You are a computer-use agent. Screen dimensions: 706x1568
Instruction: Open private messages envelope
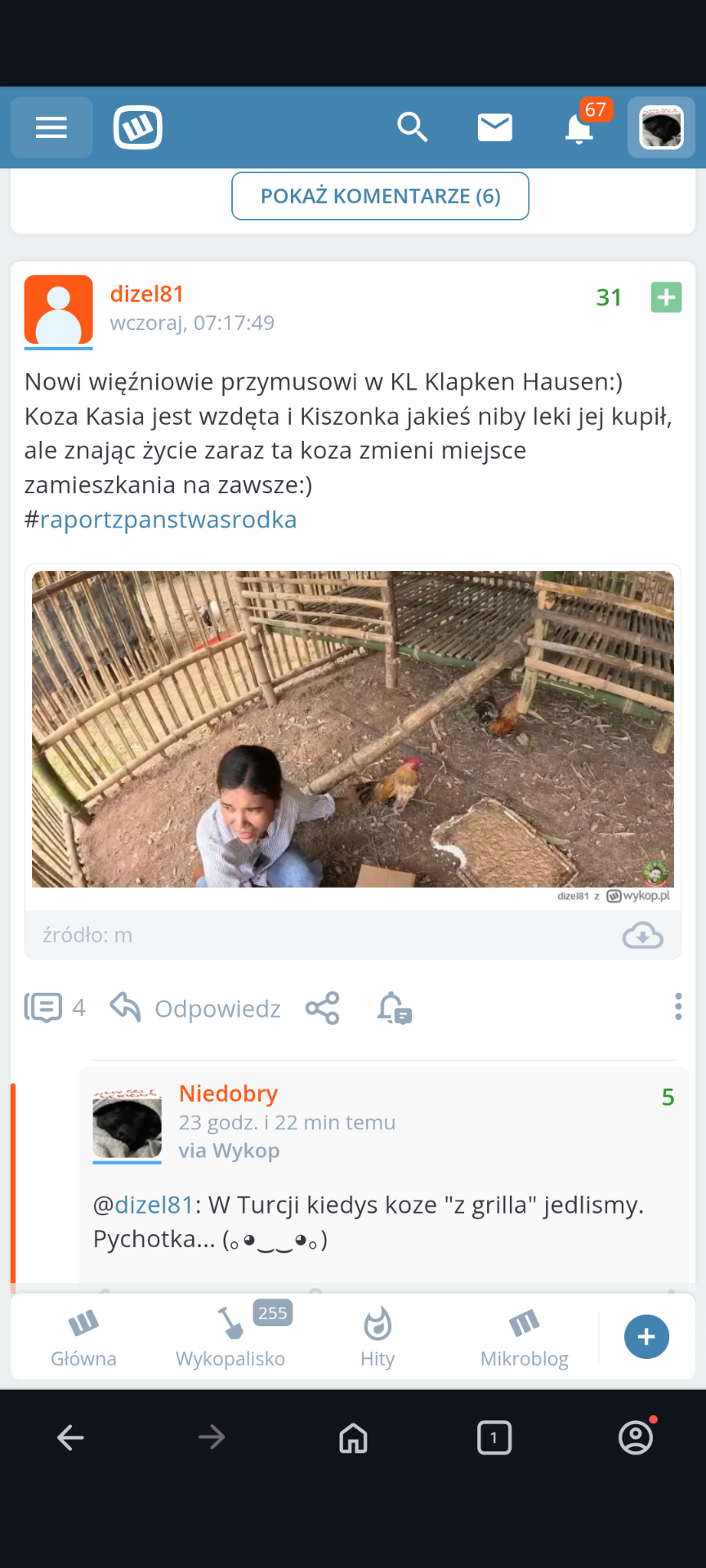tap(494, 127)
